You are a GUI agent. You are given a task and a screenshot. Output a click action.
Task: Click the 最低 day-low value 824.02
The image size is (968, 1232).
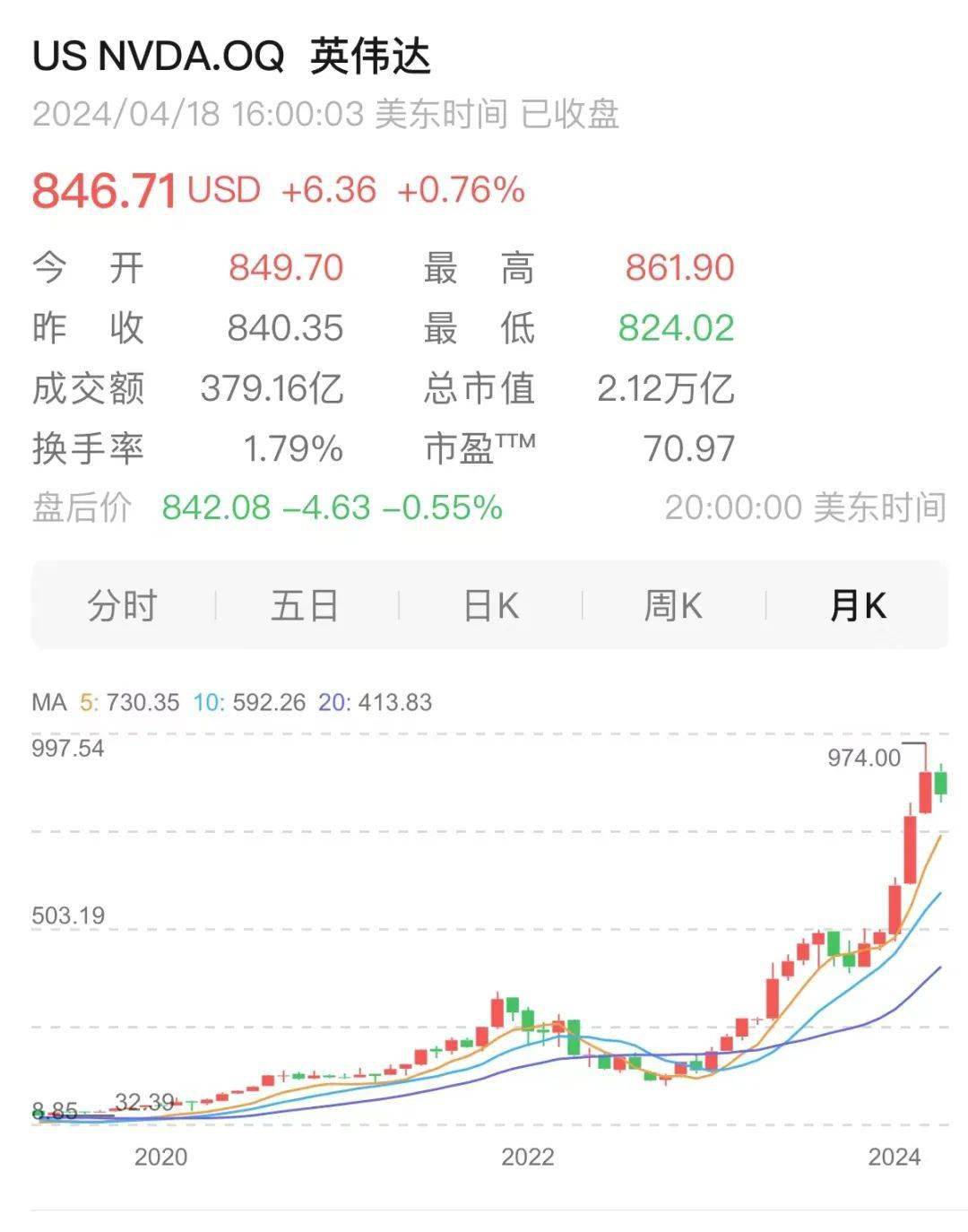(675, 328)
